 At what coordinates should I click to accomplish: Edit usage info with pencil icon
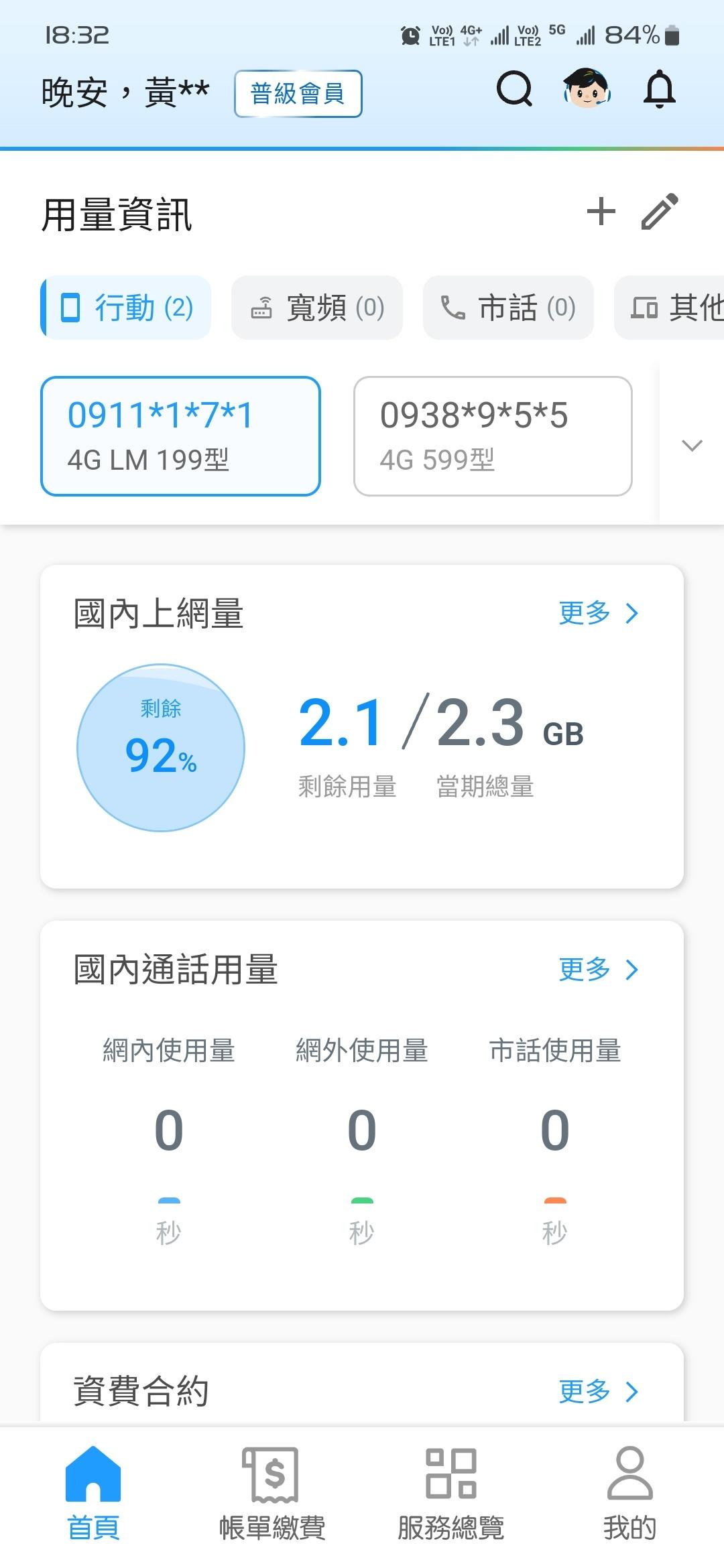660,212
